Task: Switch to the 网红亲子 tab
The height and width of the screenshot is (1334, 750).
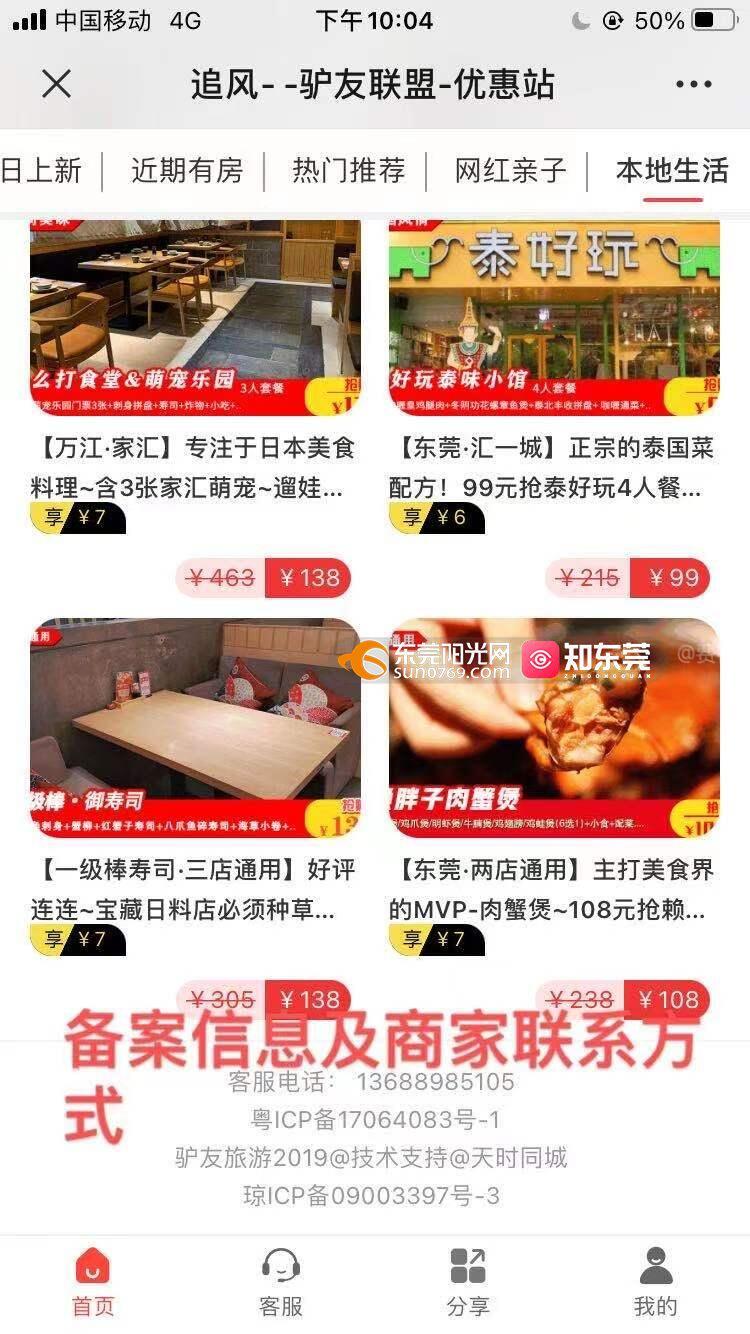Action: coord(510,171)
